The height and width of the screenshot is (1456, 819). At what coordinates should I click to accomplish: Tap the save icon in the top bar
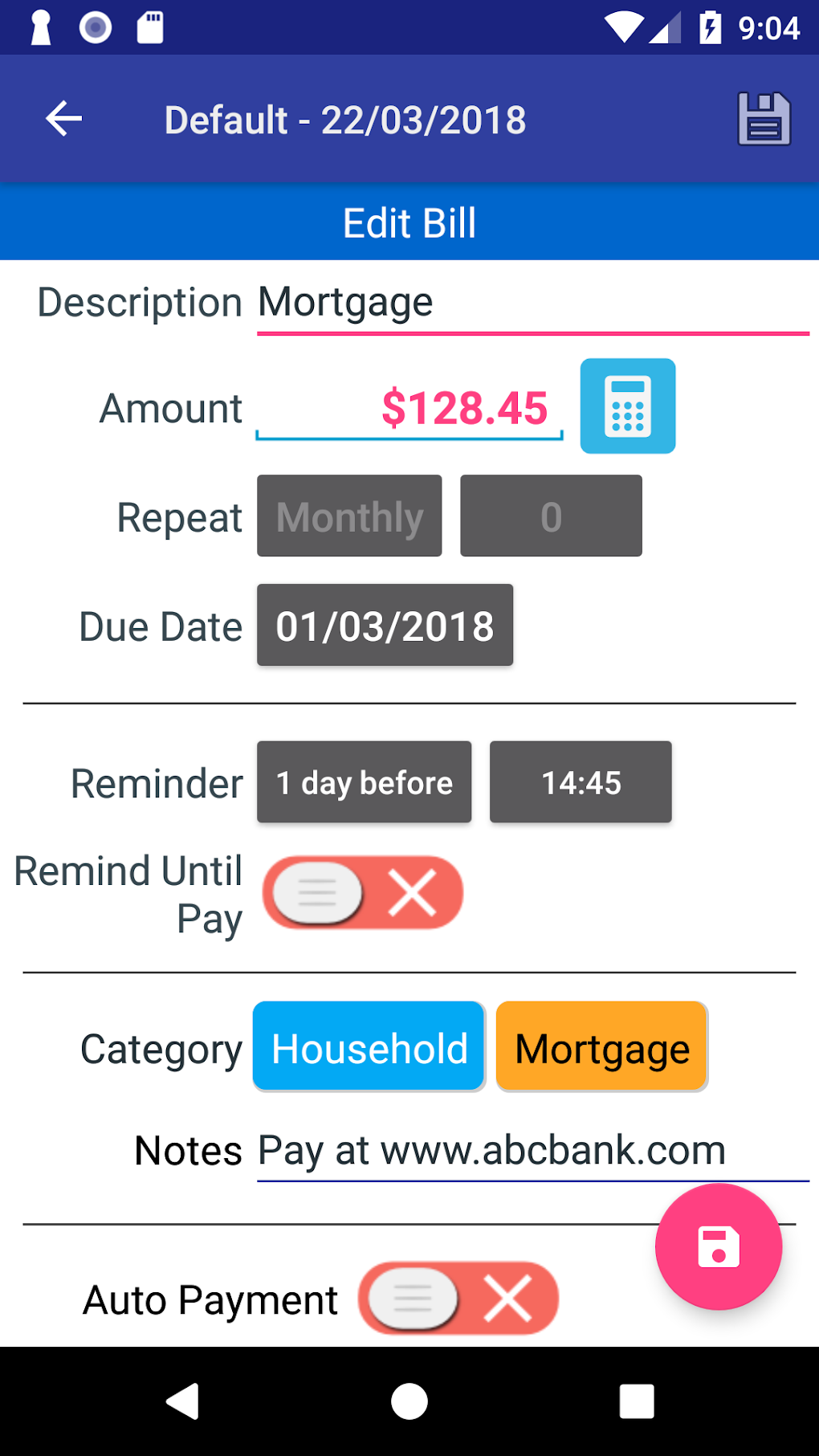coord(762,118)
